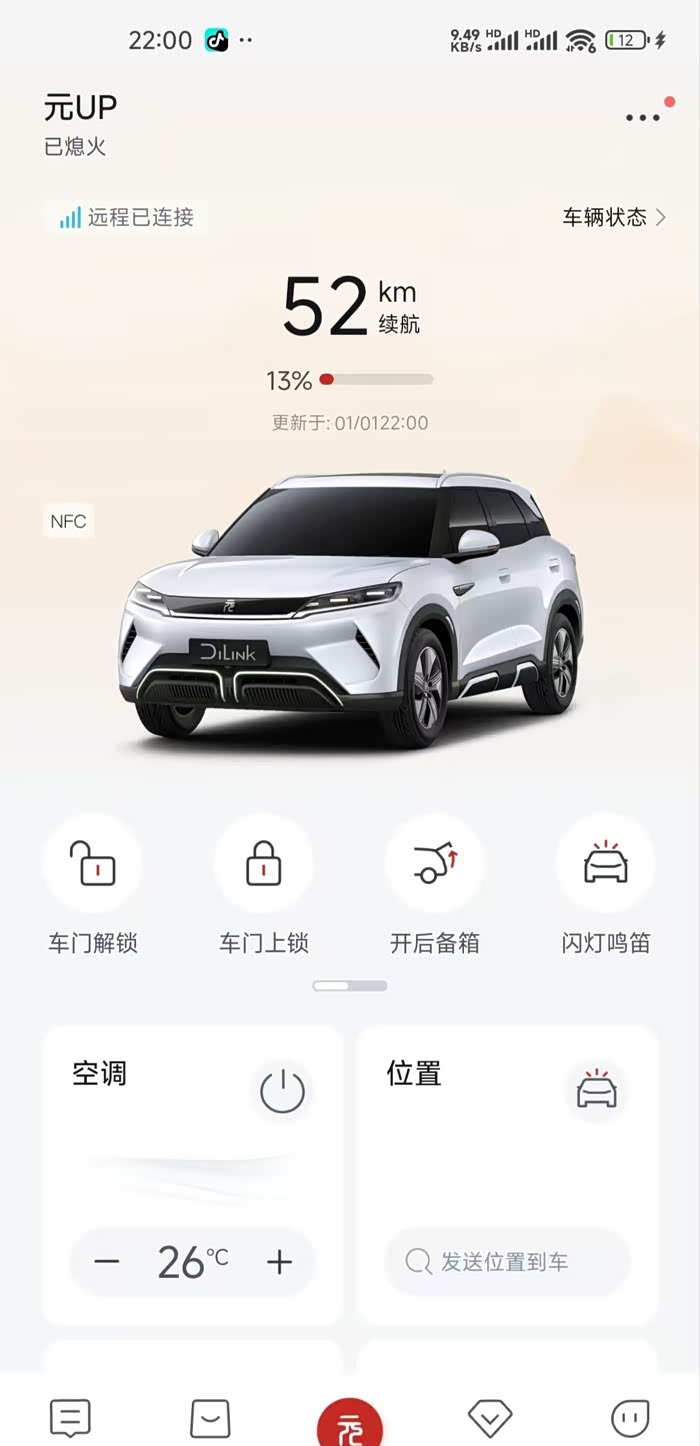
Task: Decrease air conditioner temperature with minus
Action: [107, 1262]
